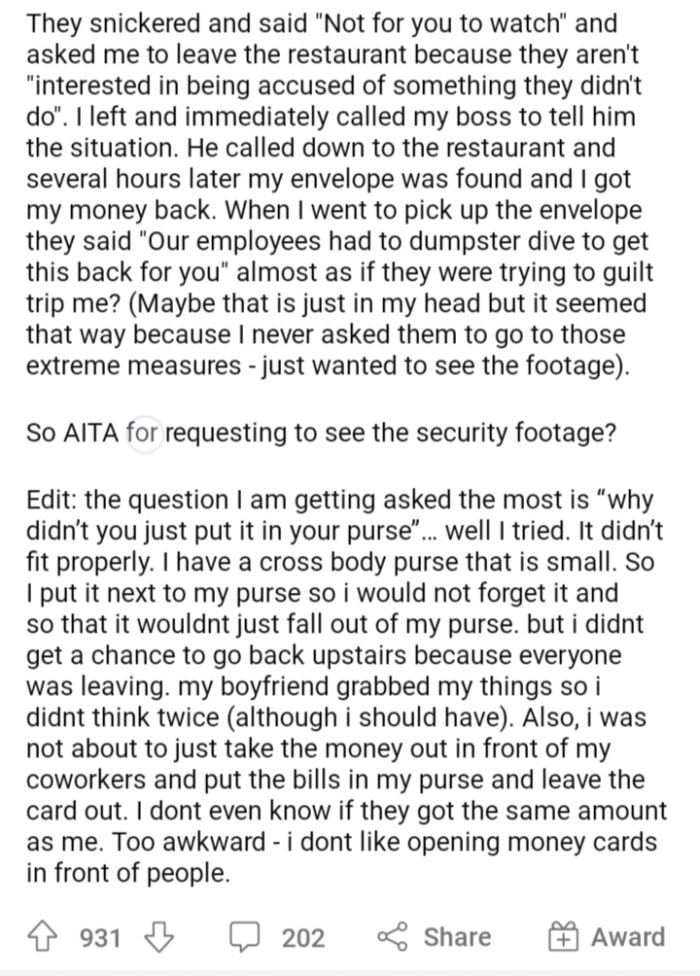Give an Award to this post
Viewport: 700px width, 976px height.
(x=606, y=937)
